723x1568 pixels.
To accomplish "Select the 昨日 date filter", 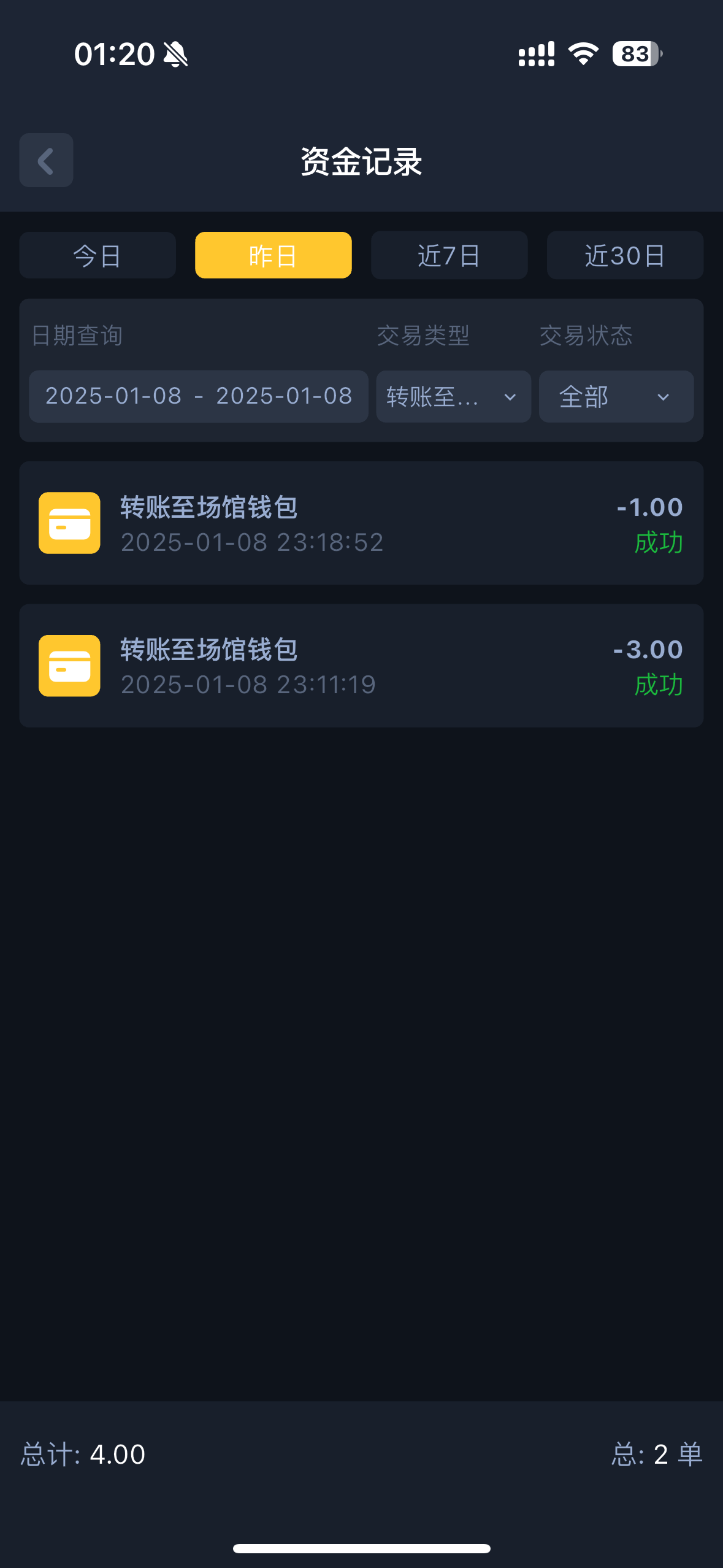I will click(x=274, y=255).
